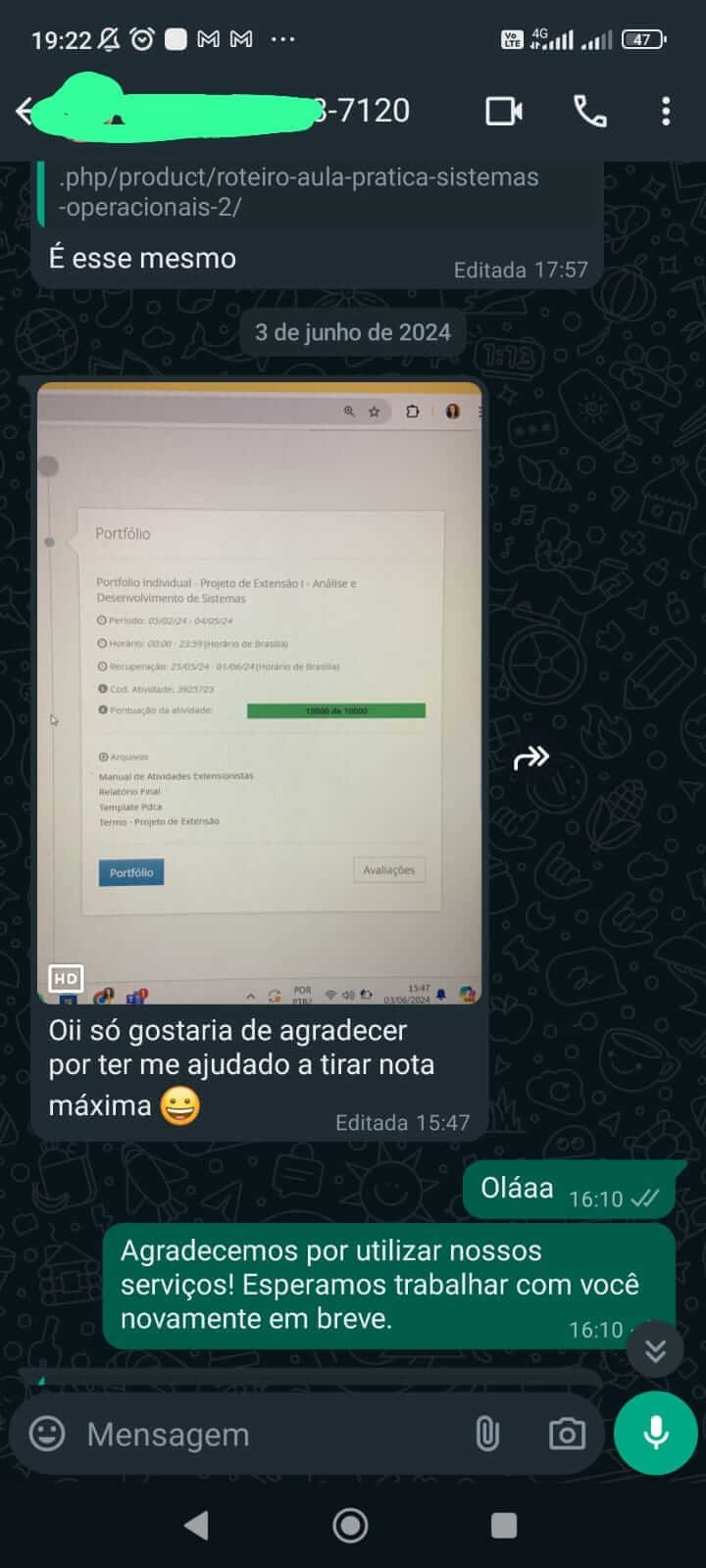The width and height of the screenshot is (706, 1568).
Task: Open the roteiro-aula-pratica link
Action: (298, 192)
